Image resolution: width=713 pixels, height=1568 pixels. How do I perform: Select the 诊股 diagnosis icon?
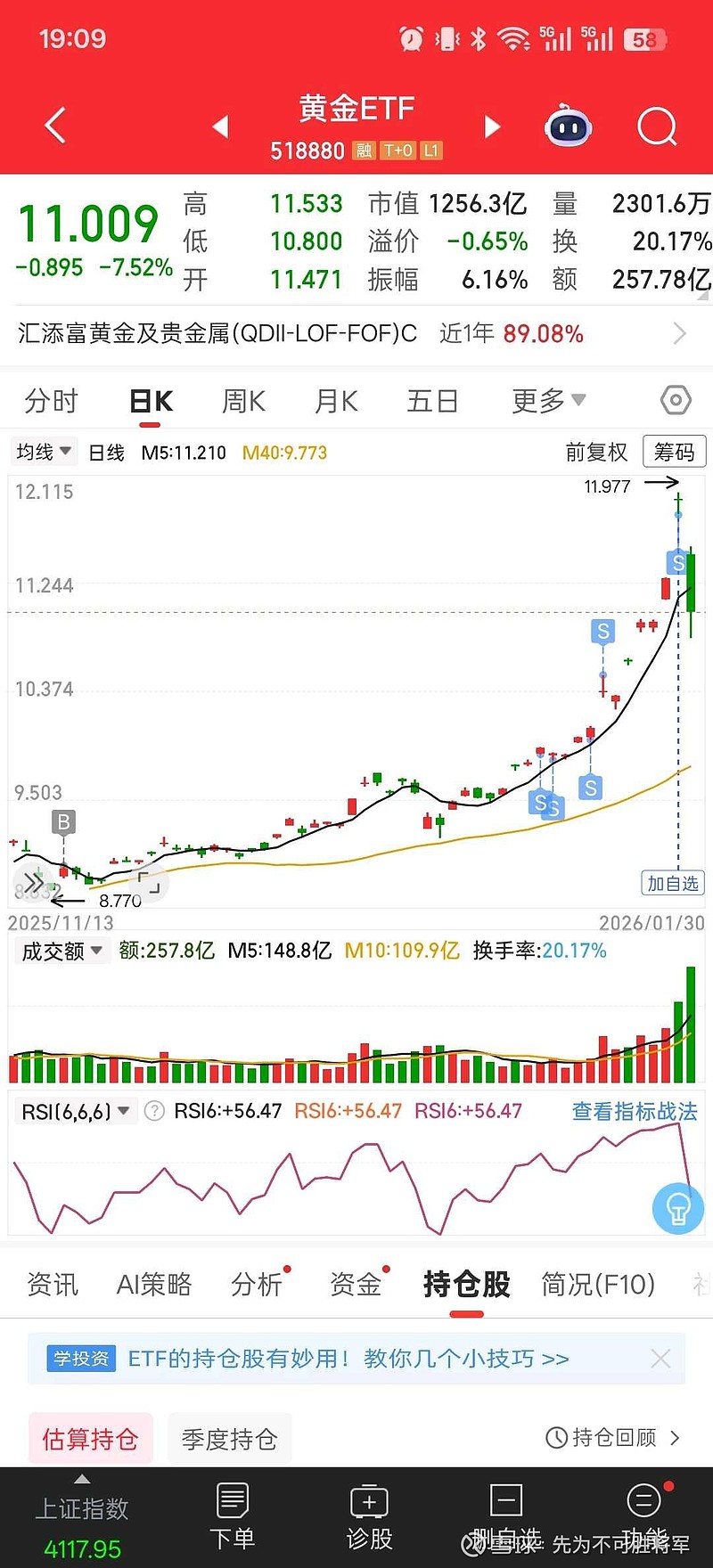[x=369, y=1515]
